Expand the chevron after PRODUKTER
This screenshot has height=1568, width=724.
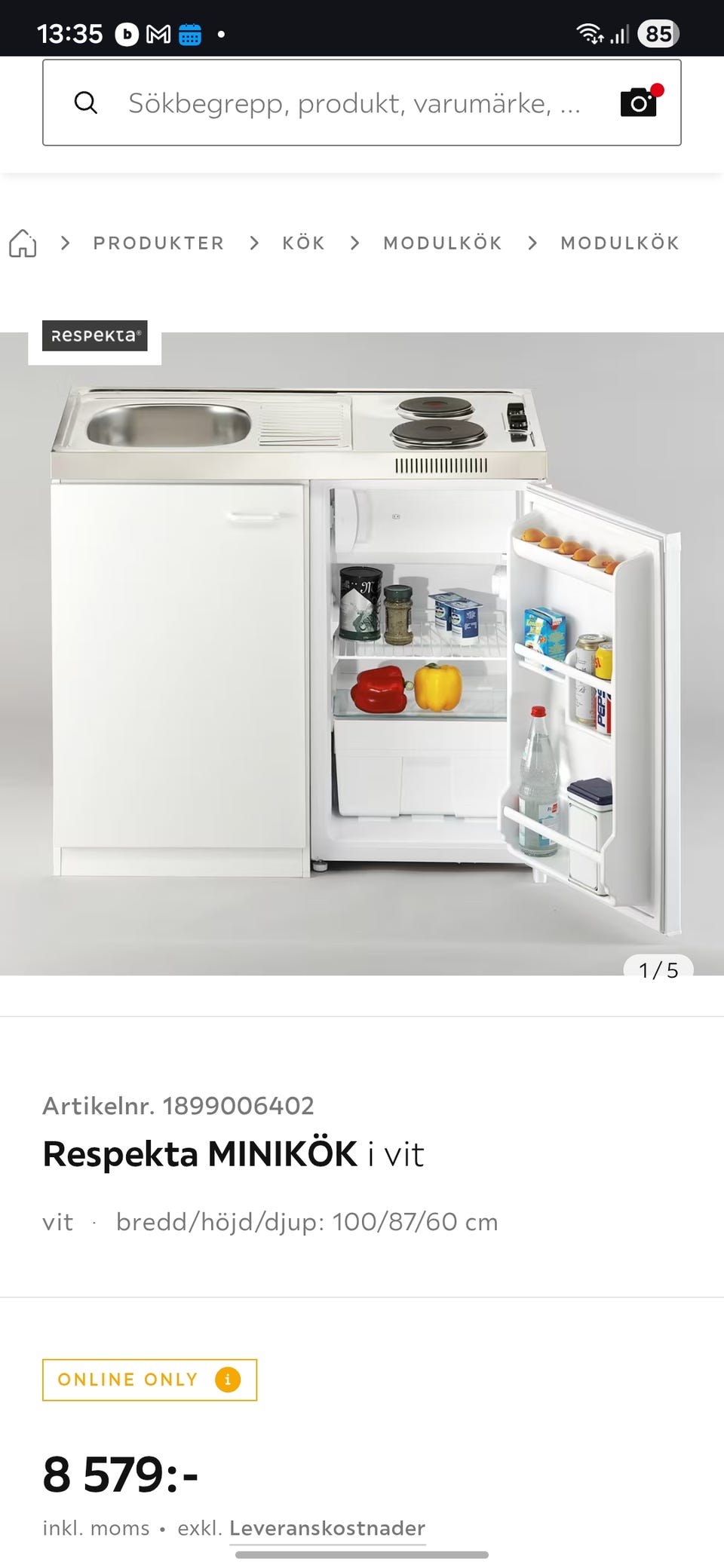[253, 243]
